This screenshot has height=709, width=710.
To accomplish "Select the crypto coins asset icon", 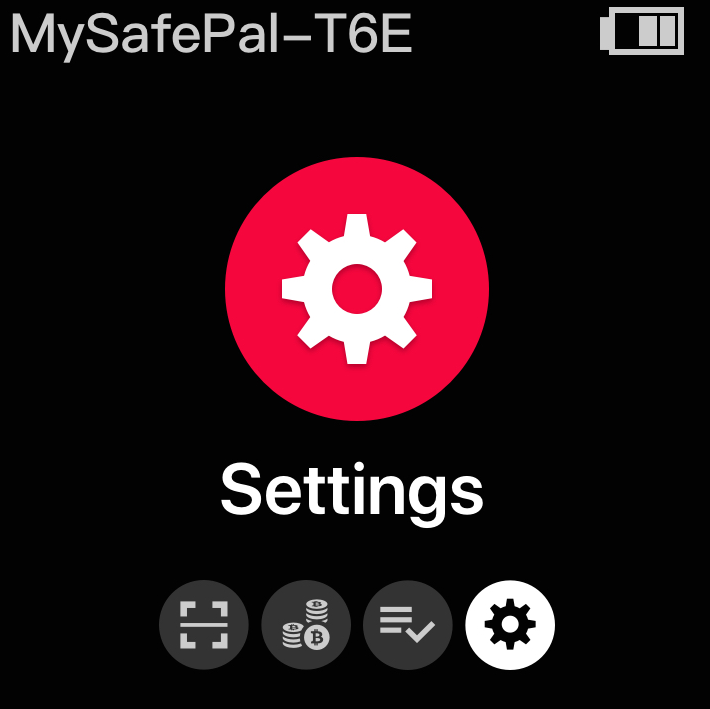I will coord(306,625).
